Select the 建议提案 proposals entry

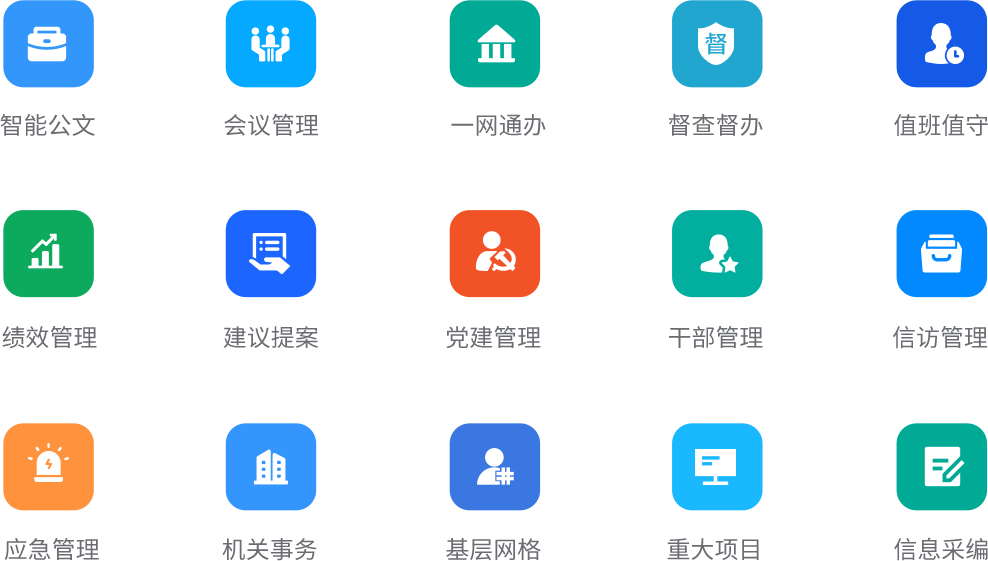271,254
